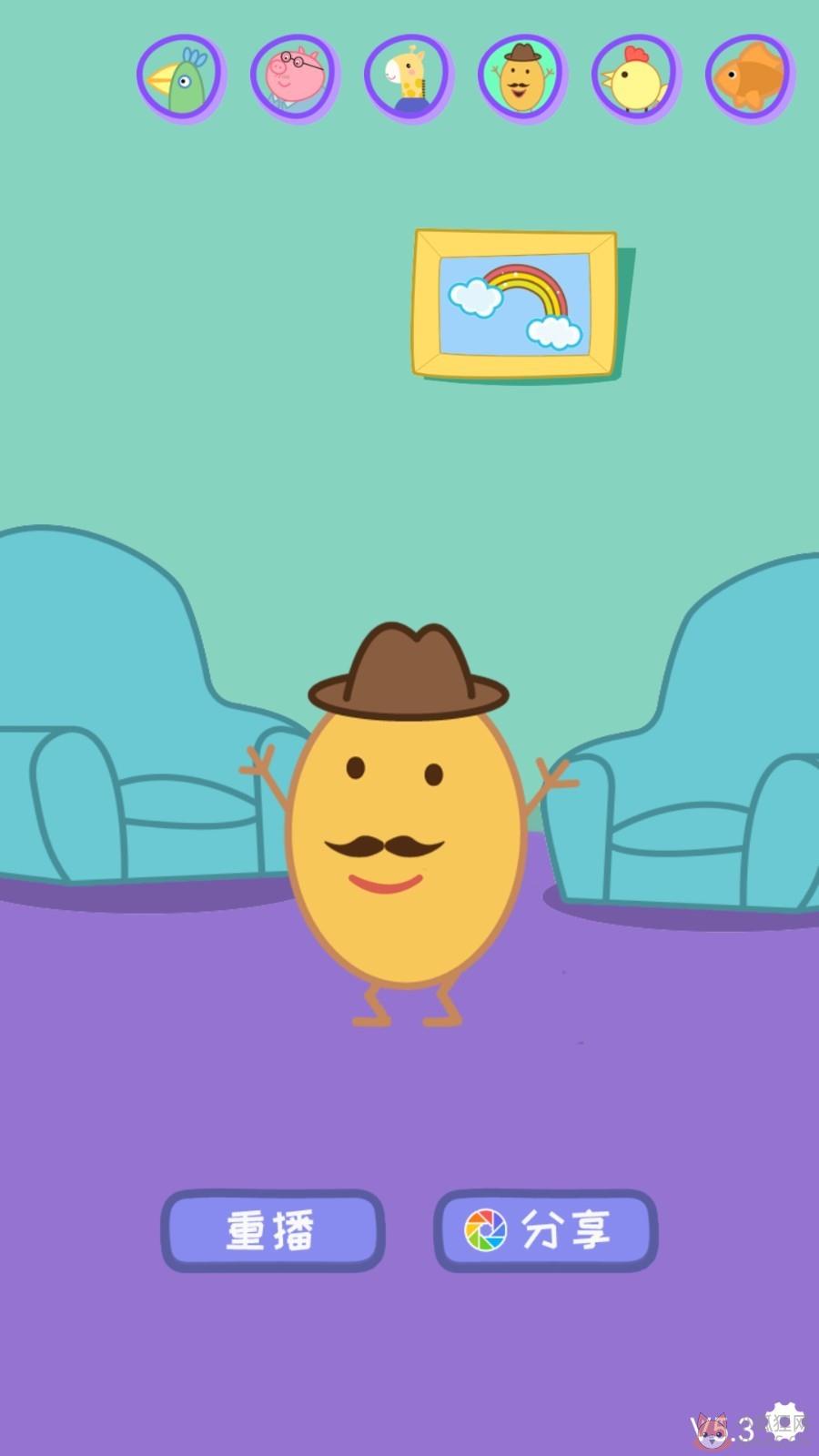Screen dimensions: 819x1456
Task: Choose the goldfish character
Action: point(750,78)
